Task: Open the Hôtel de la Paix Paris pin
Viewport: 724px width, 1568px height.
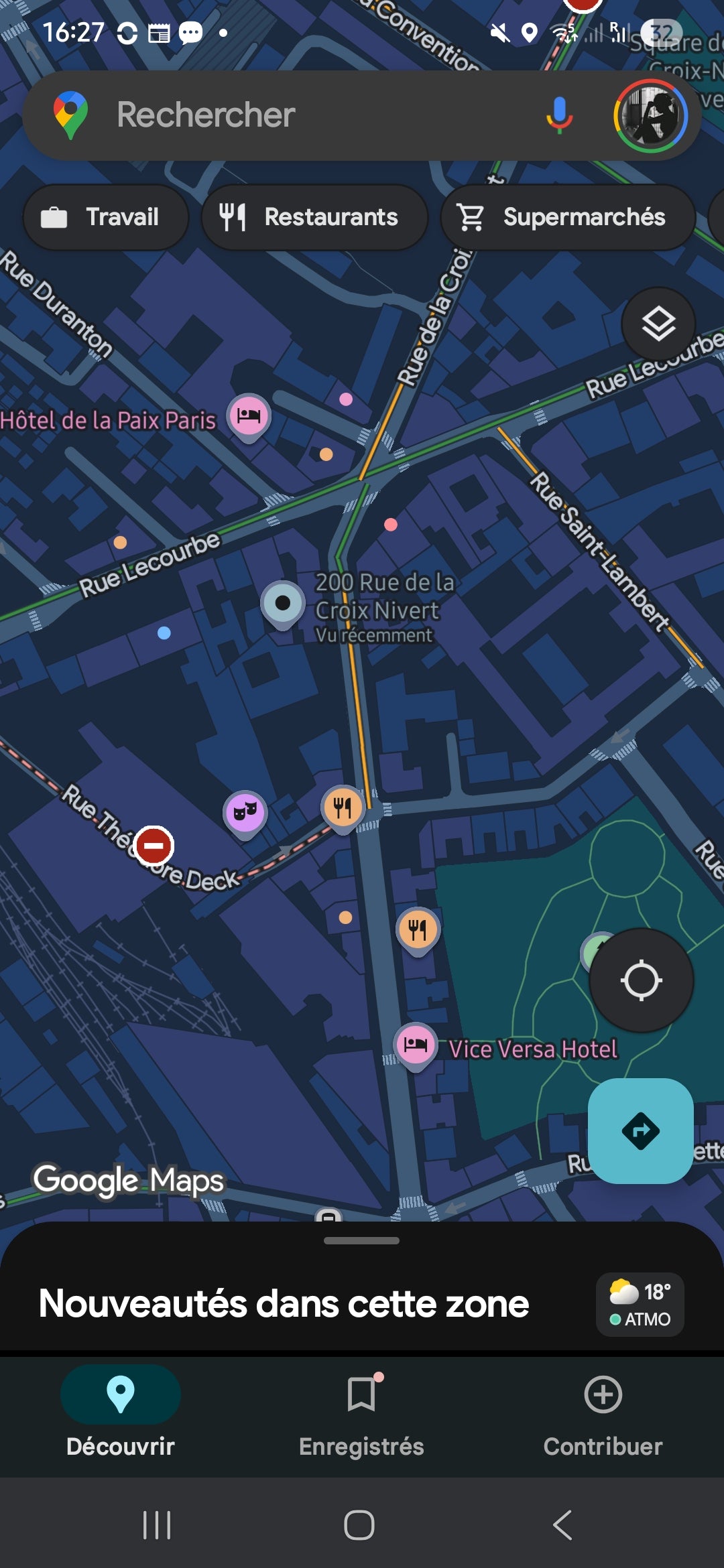Action: (249, 415)
